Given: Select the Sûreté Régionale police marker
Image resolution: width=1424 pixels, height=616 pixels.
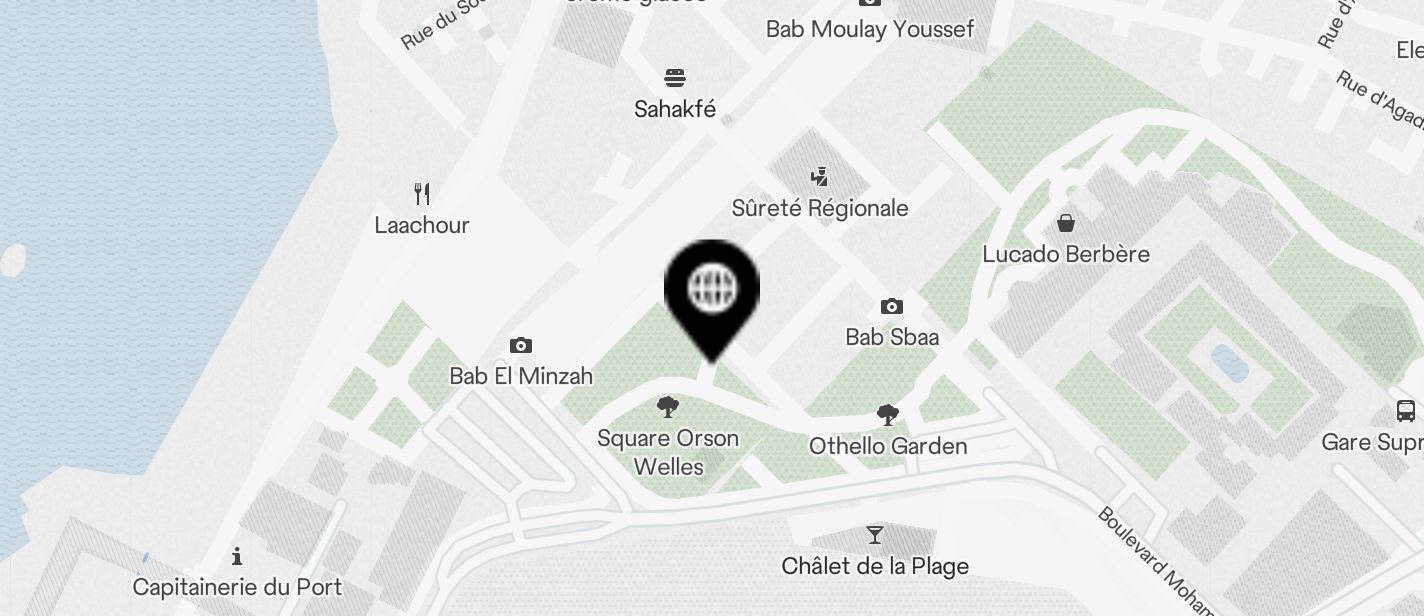Looking at the screenshot, I should (x=820, y=177).
